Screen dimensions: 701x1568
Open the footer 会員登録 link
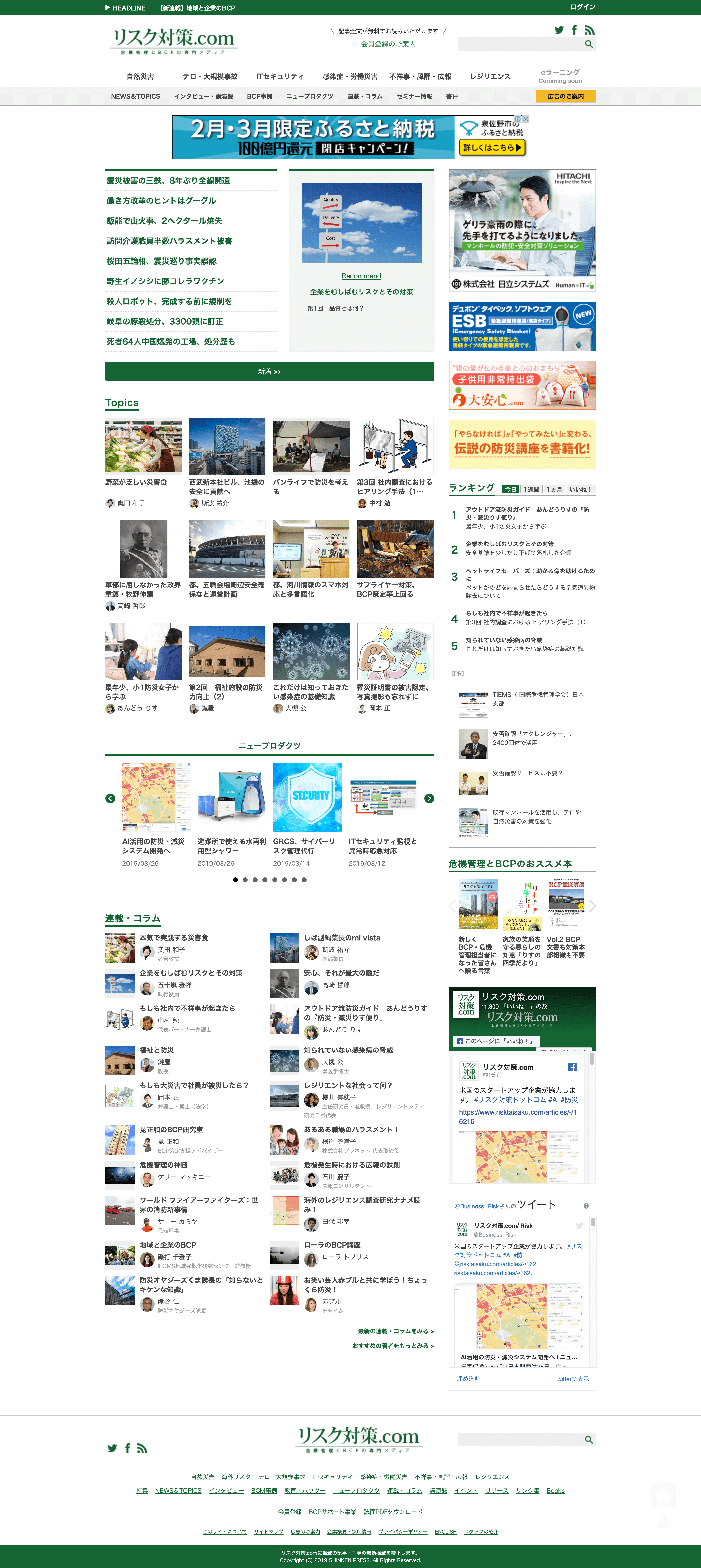pos(290,1511)
